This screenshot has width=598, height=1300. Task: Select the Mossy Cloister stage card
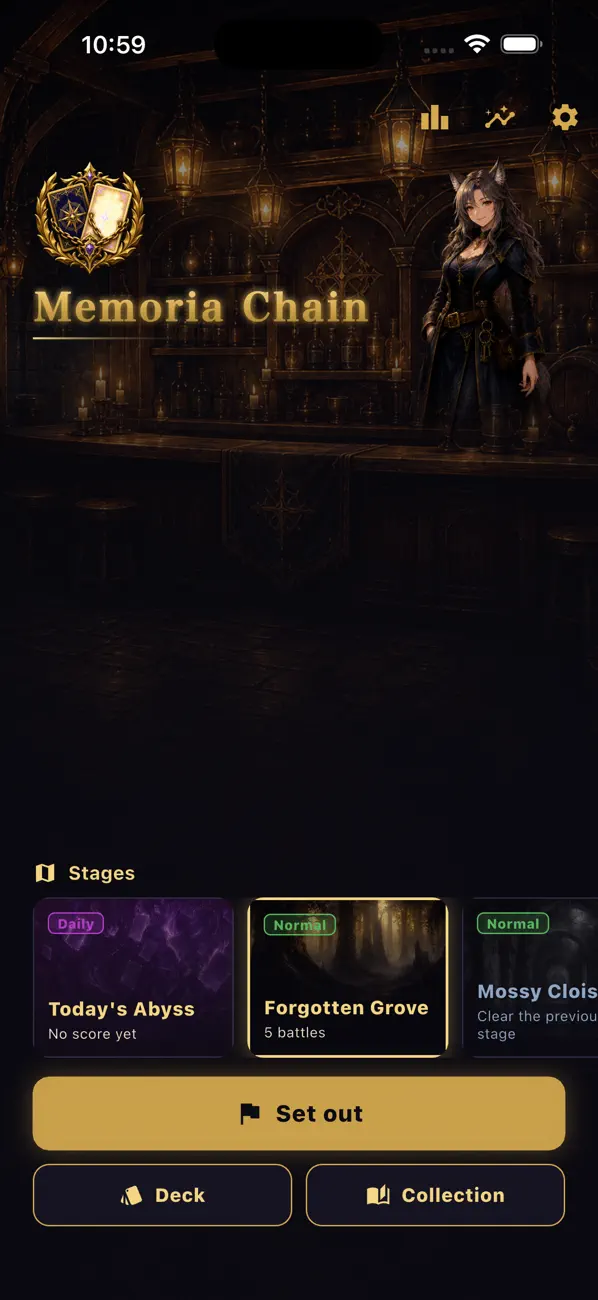point(530,977)
